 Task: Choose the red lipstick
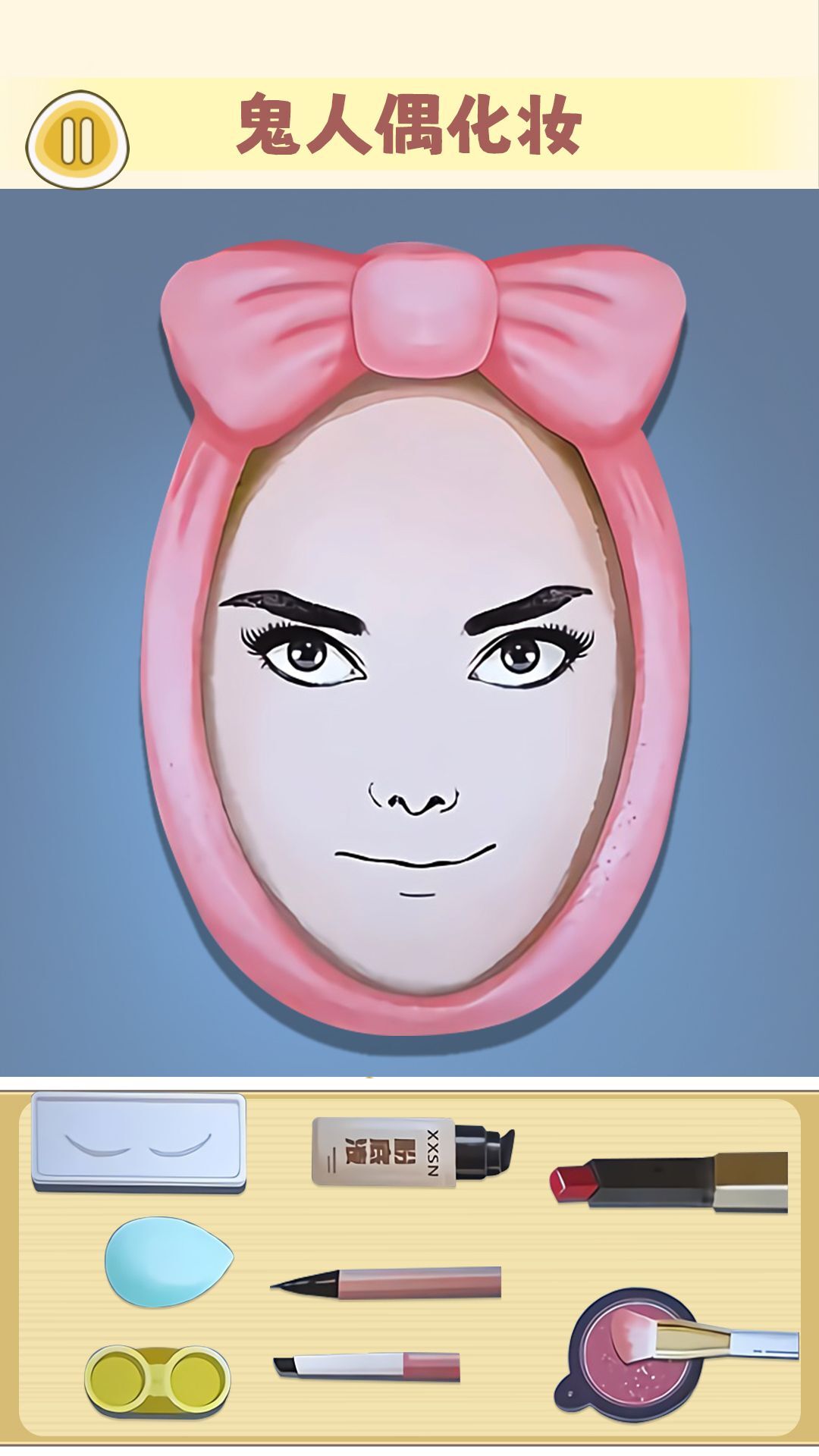[x=667, y=1181]
